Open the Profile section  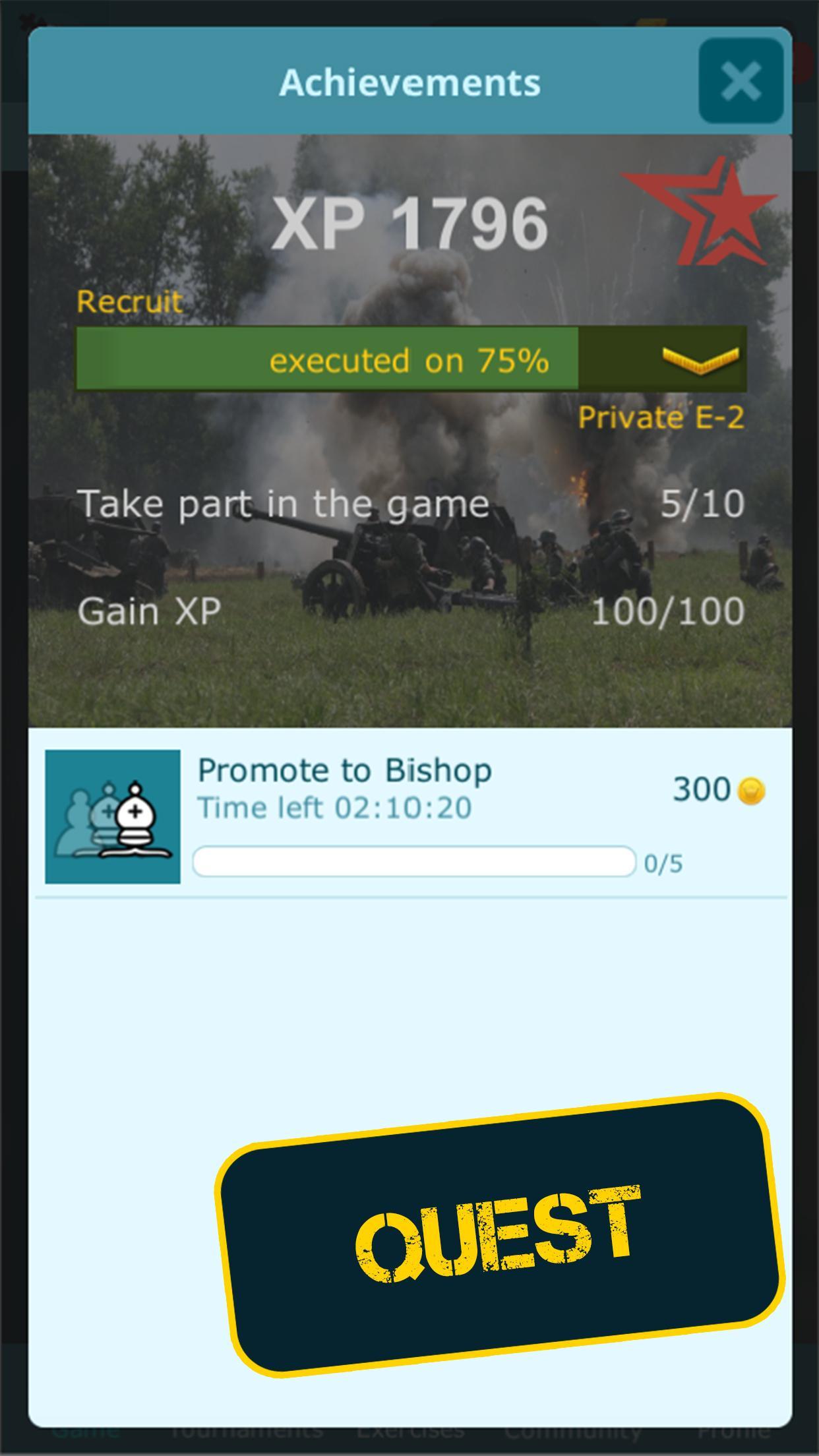click(x=732, y=1431)
